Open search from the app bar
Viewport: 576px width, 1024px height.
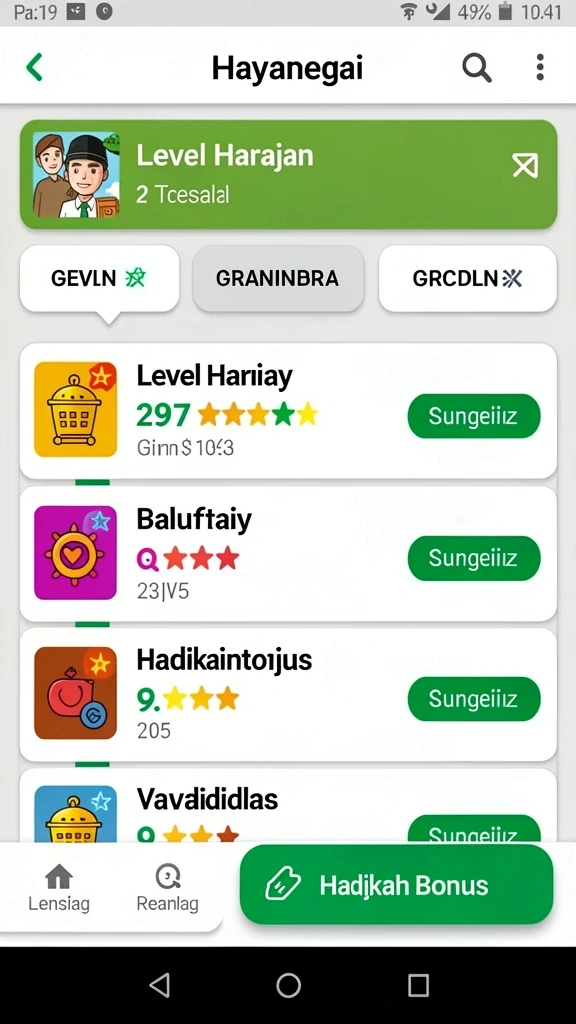tap(477, 67)
